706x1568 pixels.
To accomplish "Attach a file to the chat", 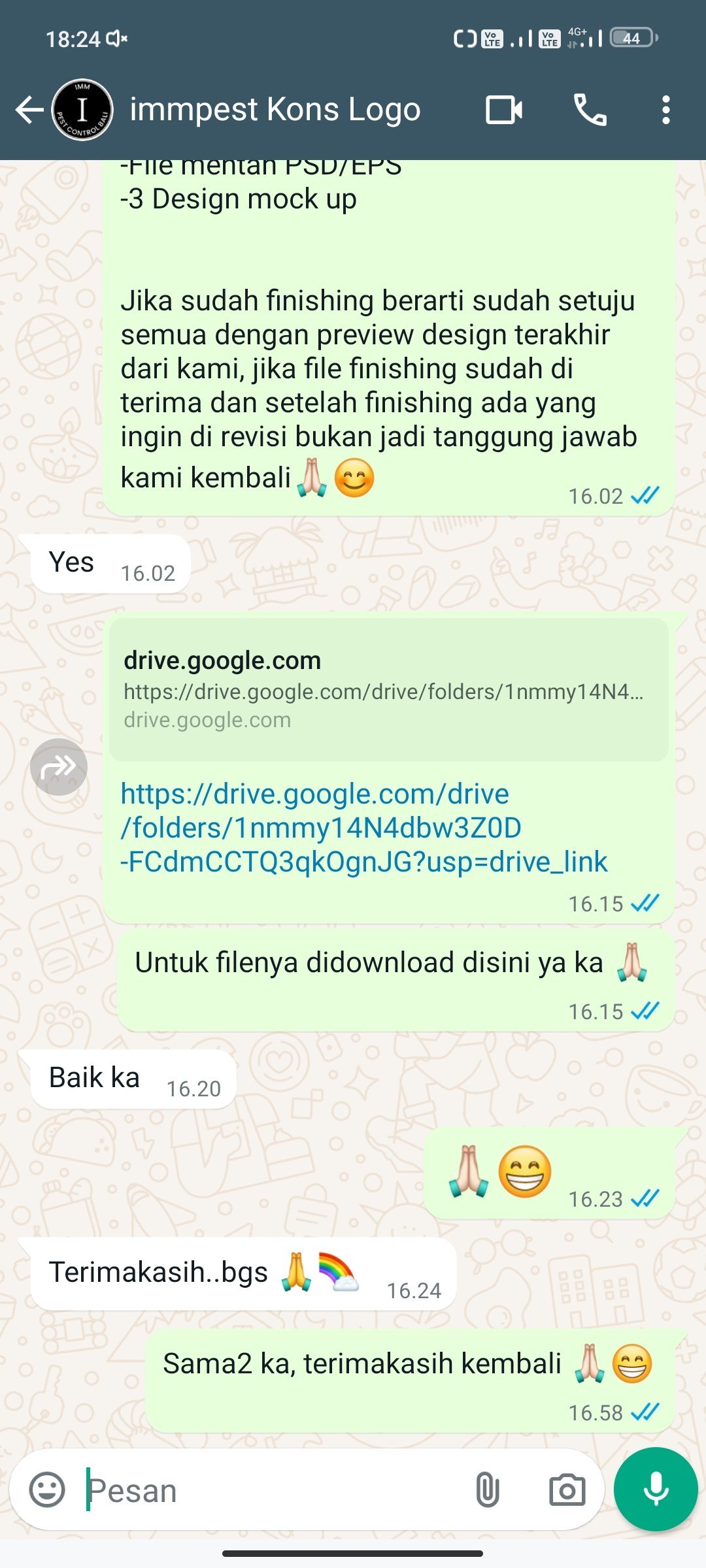I will click(x=487, y=1490).
